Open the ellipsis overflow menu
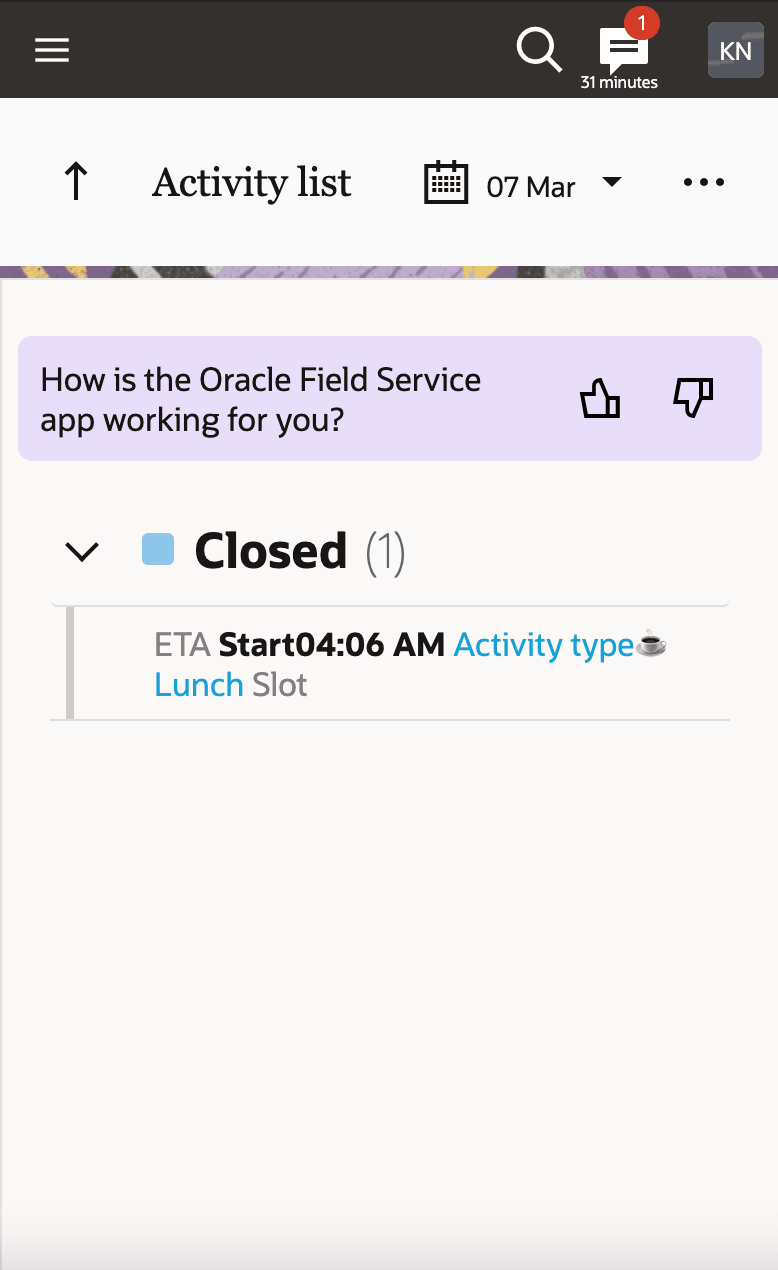Viewport: 778px width, 1270px height. (703, 182)
